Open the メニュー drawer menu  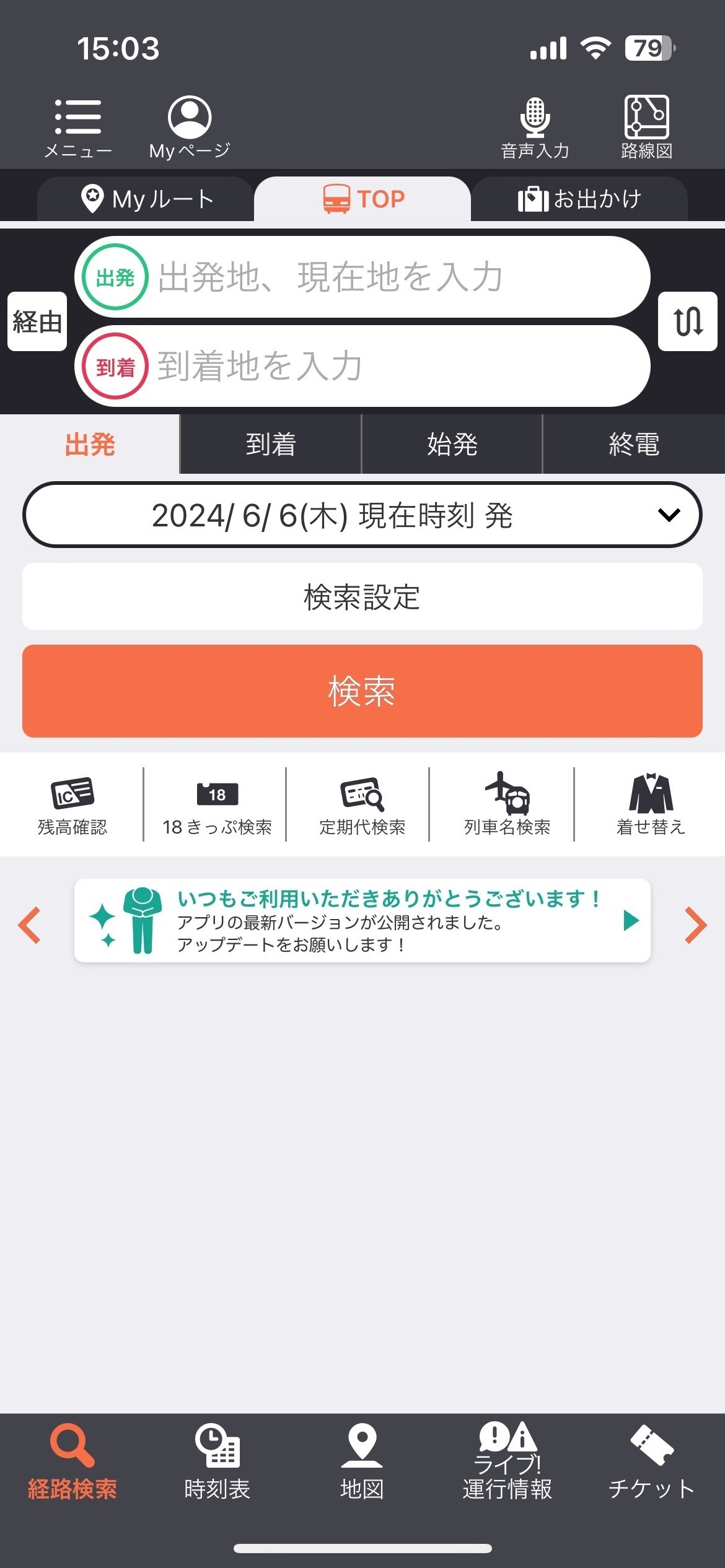click(78, 127)
